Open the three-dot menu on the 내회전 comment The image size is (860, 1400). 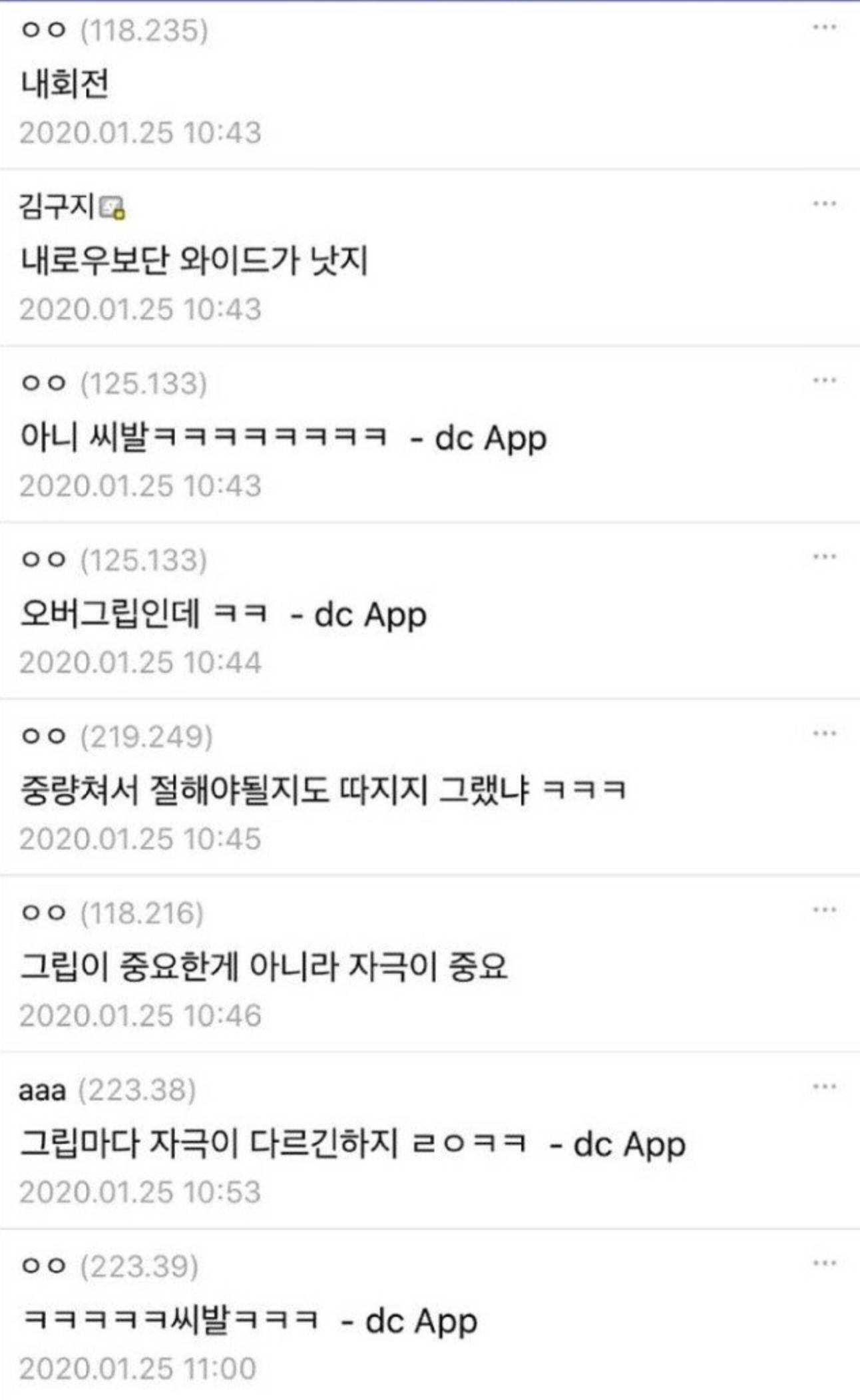(x=824, y=27)
